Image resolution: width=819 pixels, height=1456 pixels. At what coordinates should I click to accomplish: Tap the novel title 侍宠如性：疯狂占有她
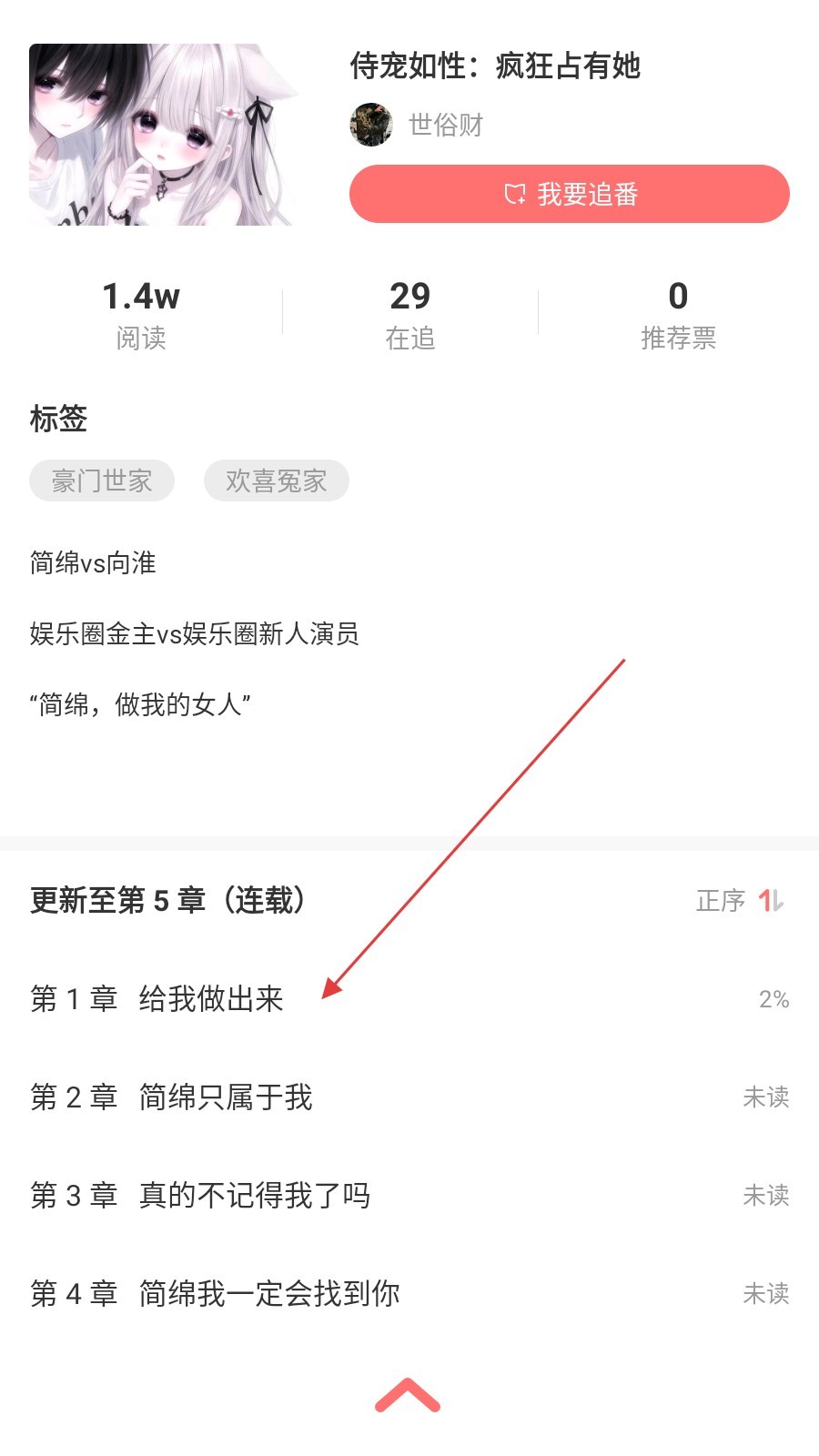coord(495,66)
